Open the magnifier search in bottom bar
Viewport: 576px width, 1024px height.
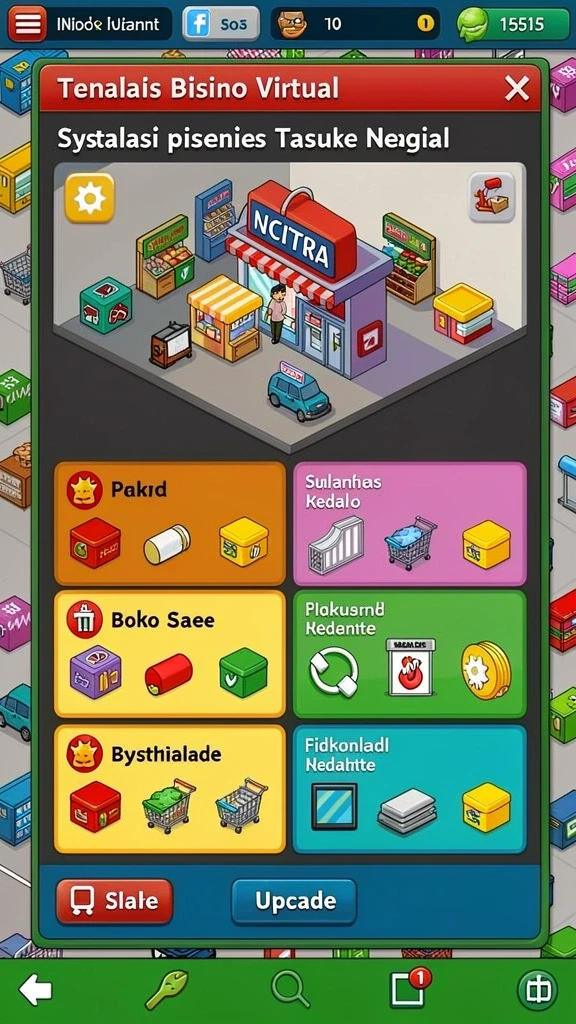(290, 991)
